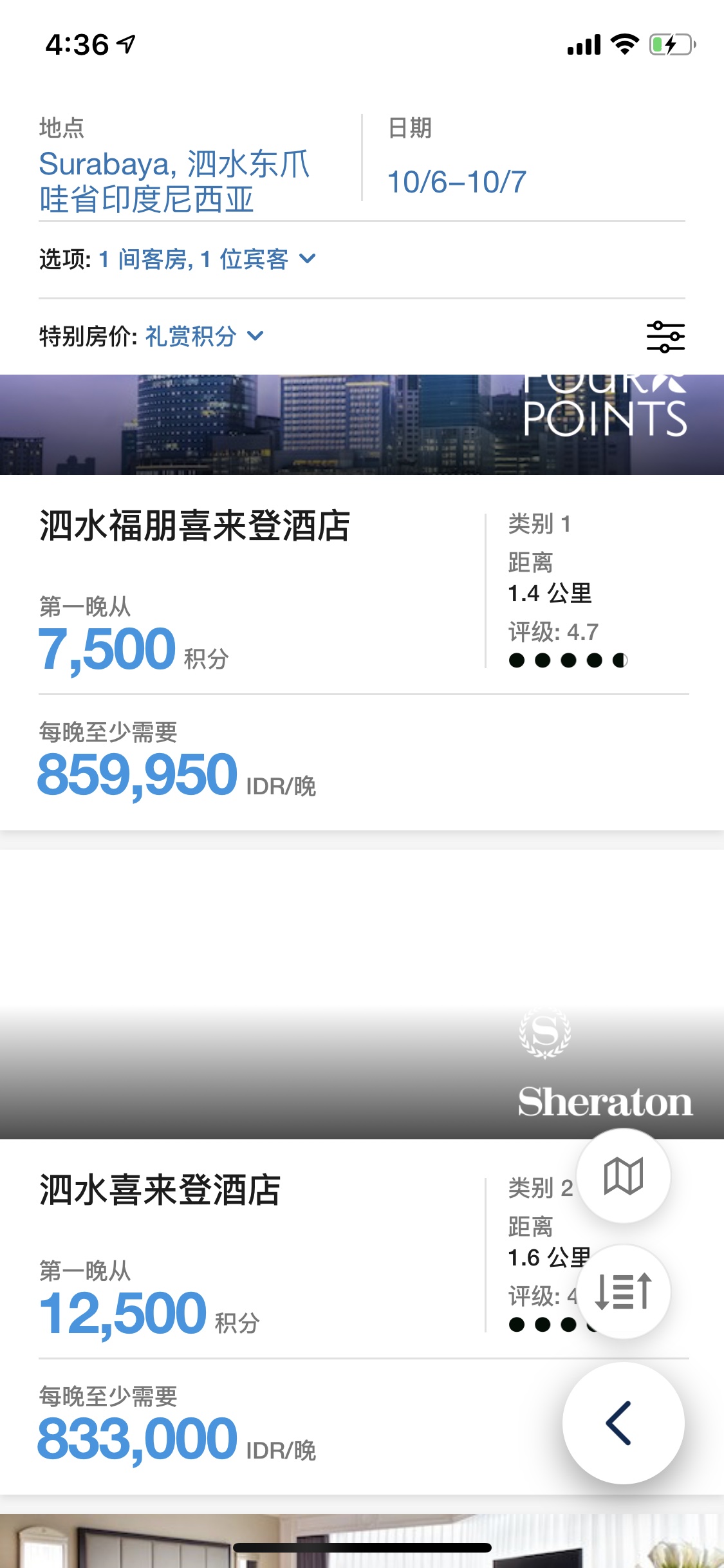Image resolution: width=724 pixels, height=1568 pixels.
Task: Open the filter sliders icon
Action: pyautogui.click(x=665, y=337)
